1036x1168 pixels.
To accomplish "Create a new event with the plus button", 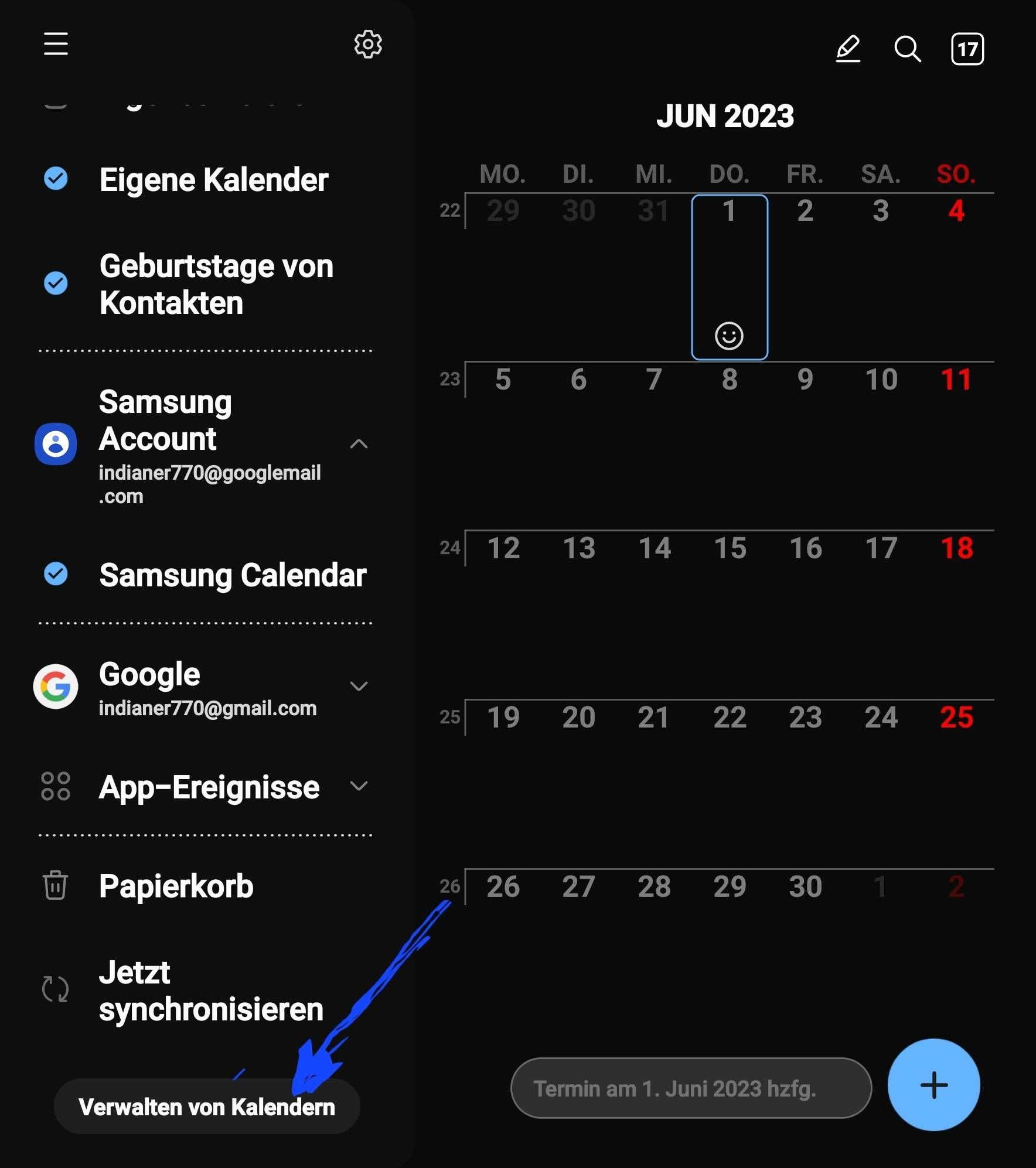I will tap(933, 1085).
